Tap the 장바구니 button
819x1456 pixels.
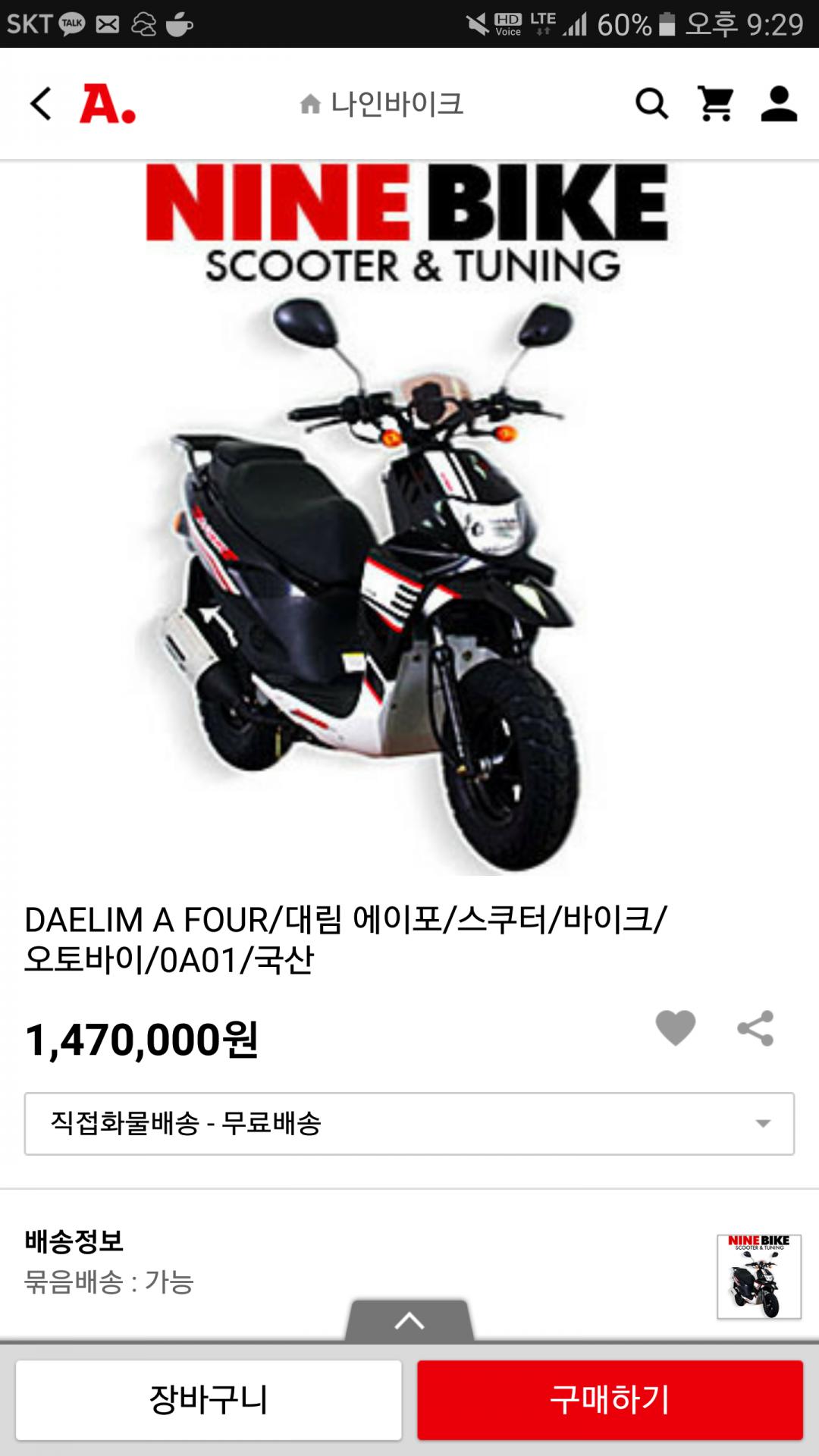[x=209, y=1400]
